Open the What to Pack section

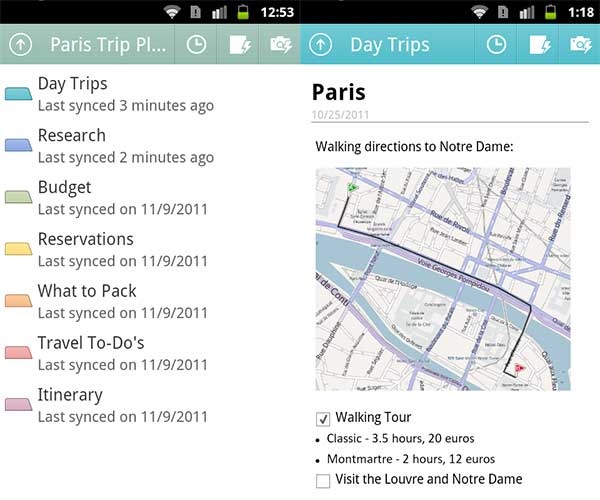110,301
